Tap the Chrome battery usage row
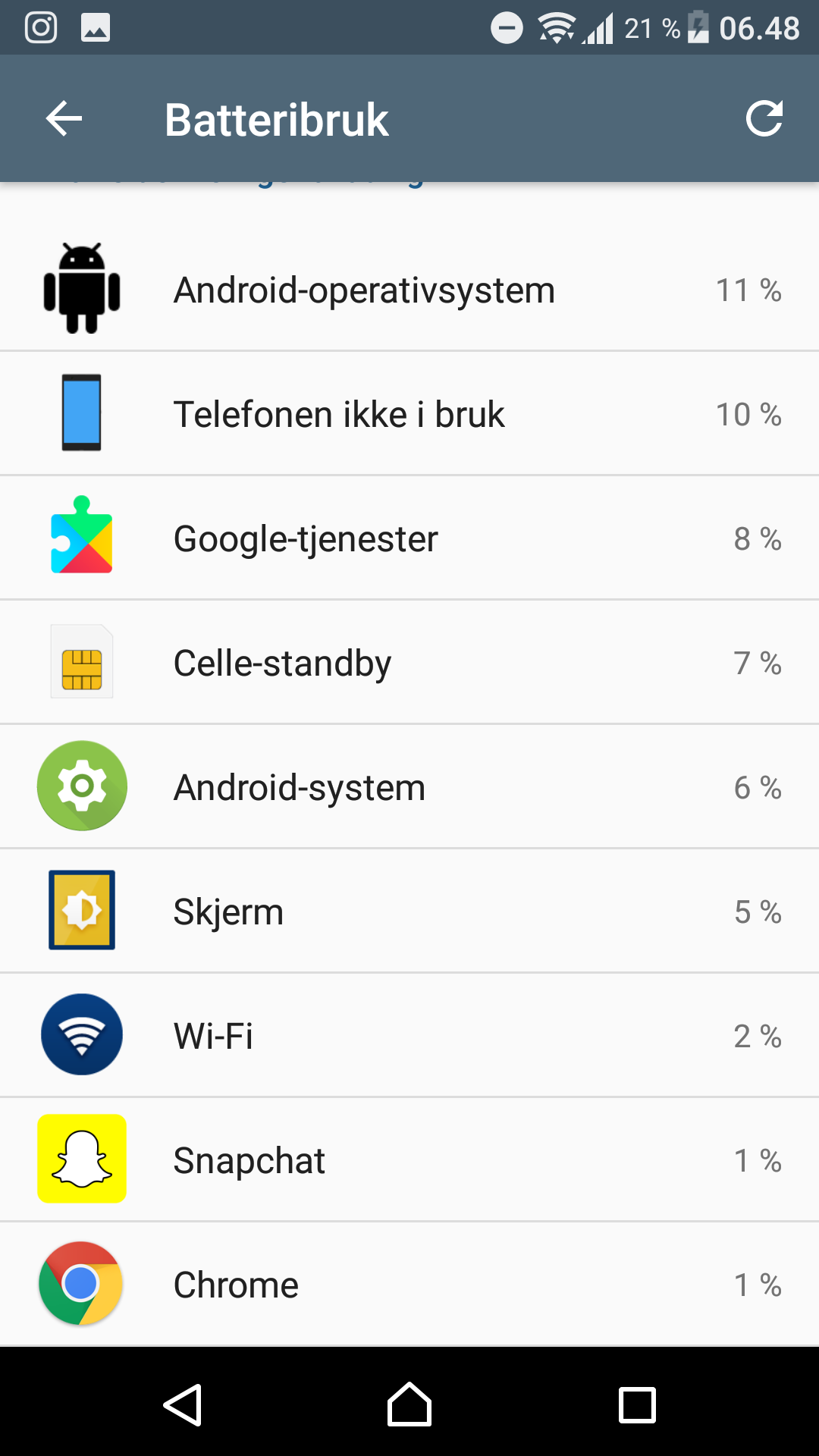Image resolution: width=819 pixels, height=1456 pixels. pos(409,1285)
